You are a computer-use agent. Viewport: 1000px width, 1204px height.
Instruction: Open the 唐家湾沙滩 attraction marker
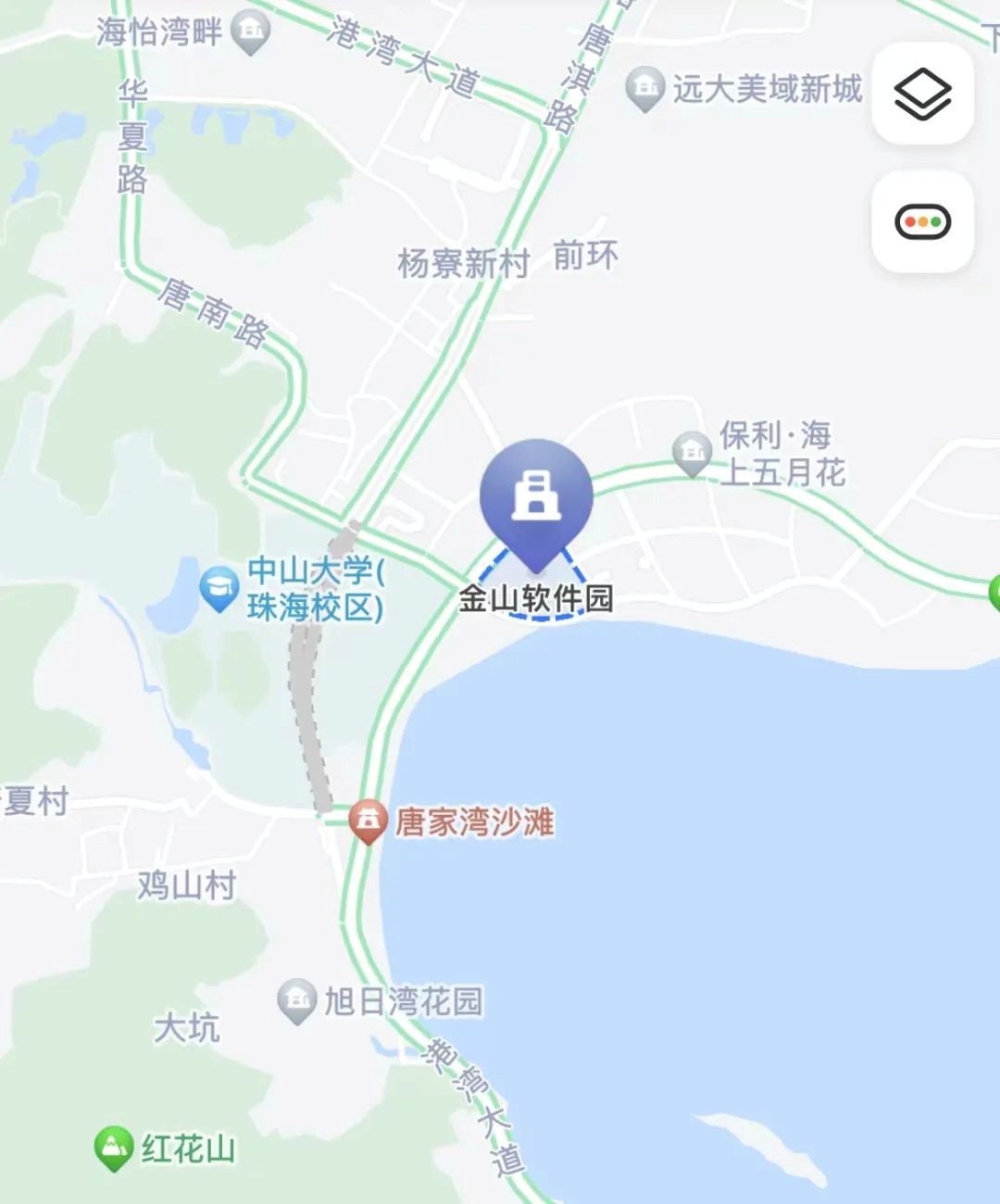pos(368,820)
